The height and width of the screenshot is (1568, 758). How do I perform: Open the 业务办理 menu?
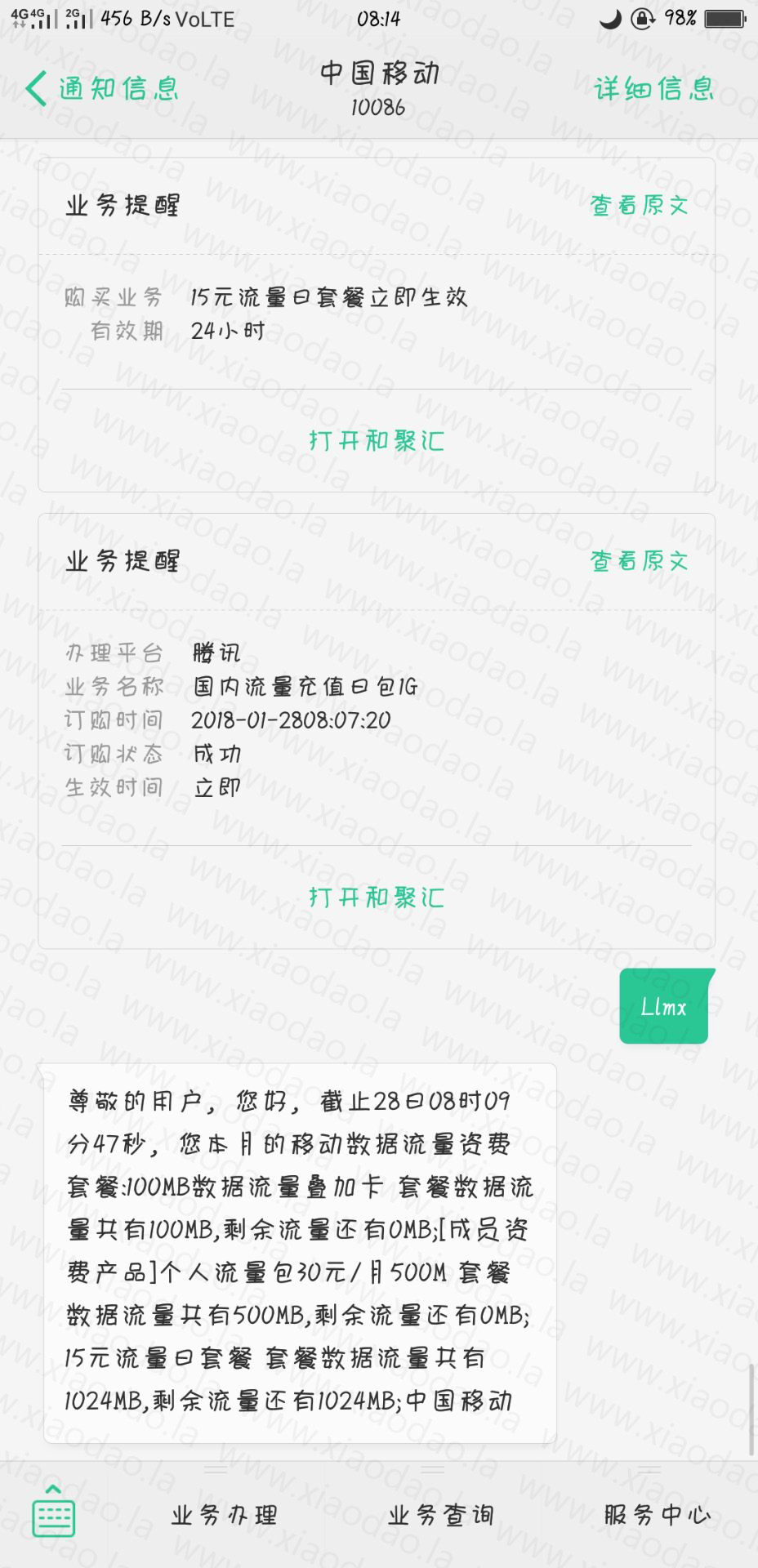tap(225, 1516)
